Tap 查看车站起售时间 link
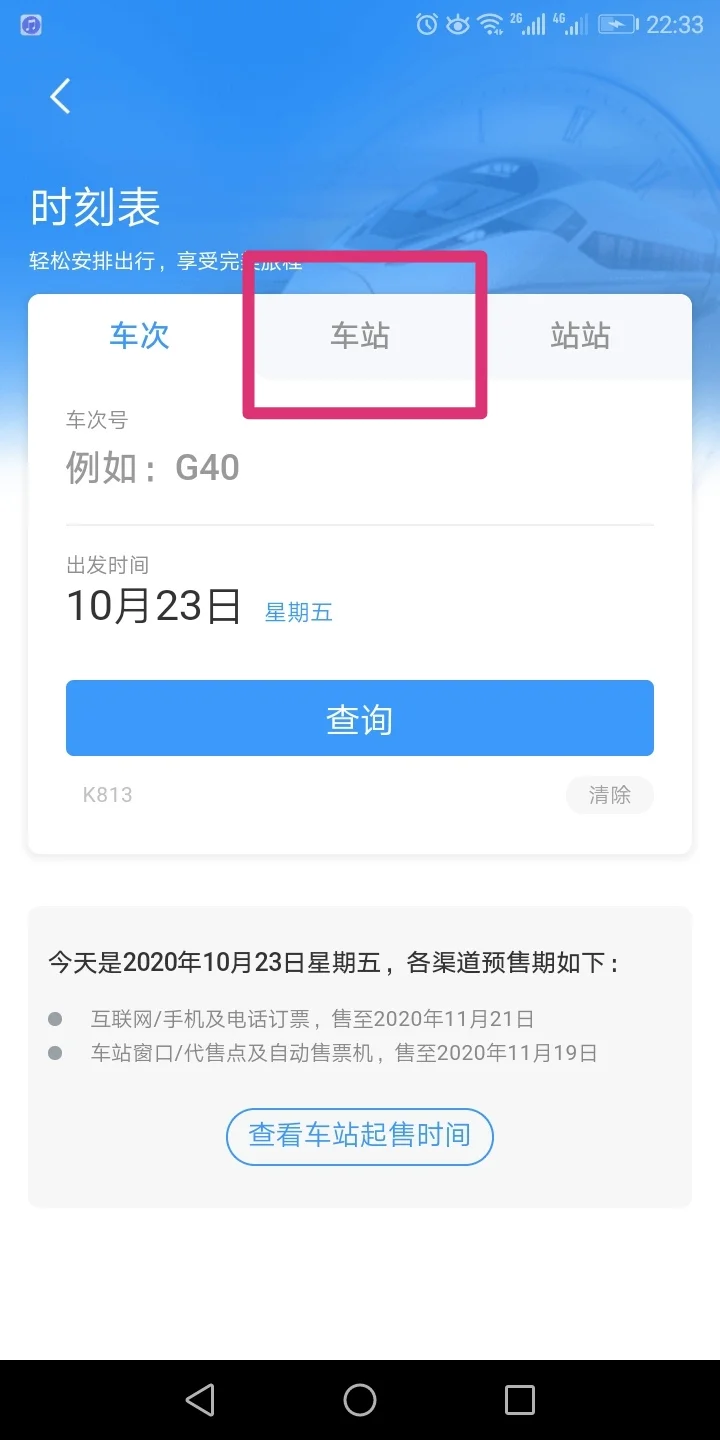Viewport: 720px width, 1440px height. [x=359, y=1136]
